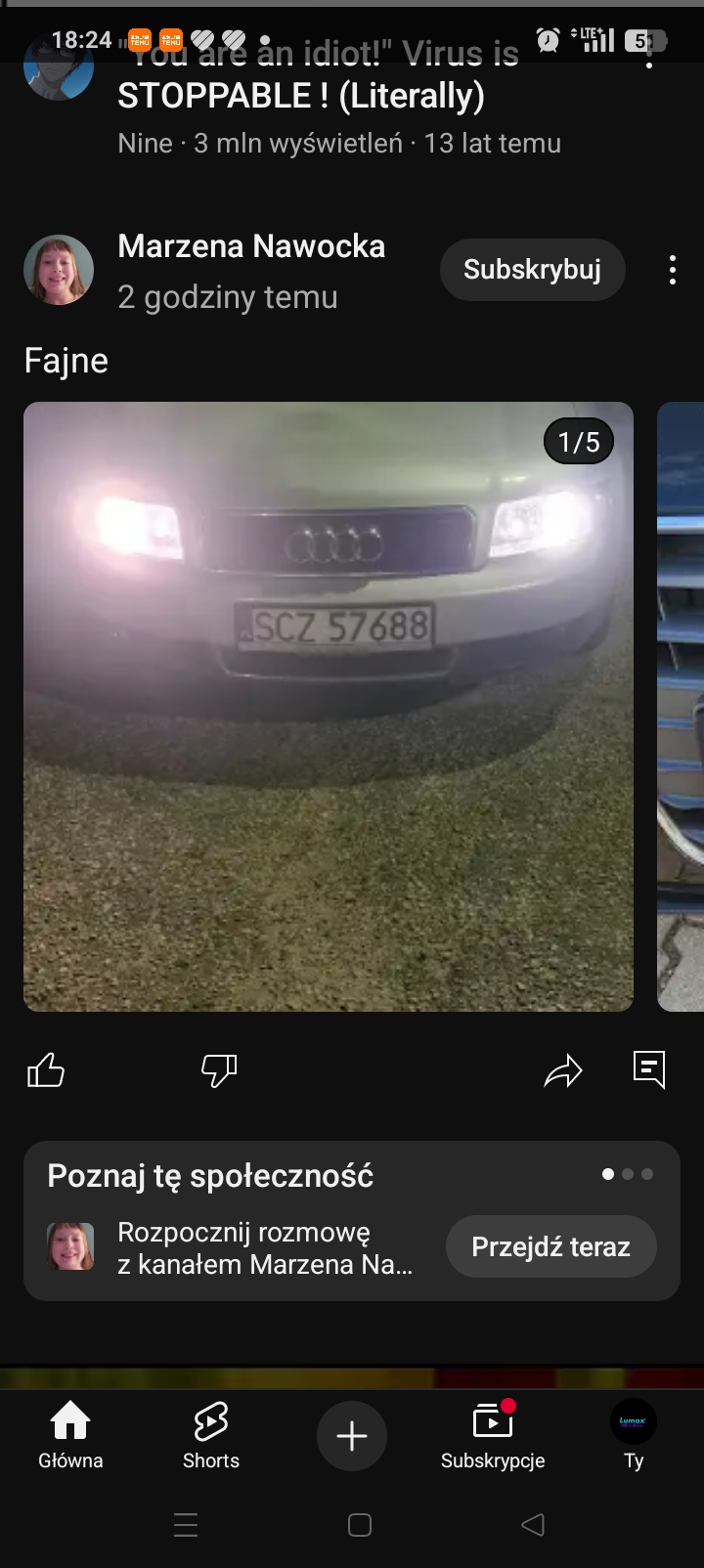Open comments on the Fajne post
This screenshot has height=1568, width=704.
[648, 1069]
